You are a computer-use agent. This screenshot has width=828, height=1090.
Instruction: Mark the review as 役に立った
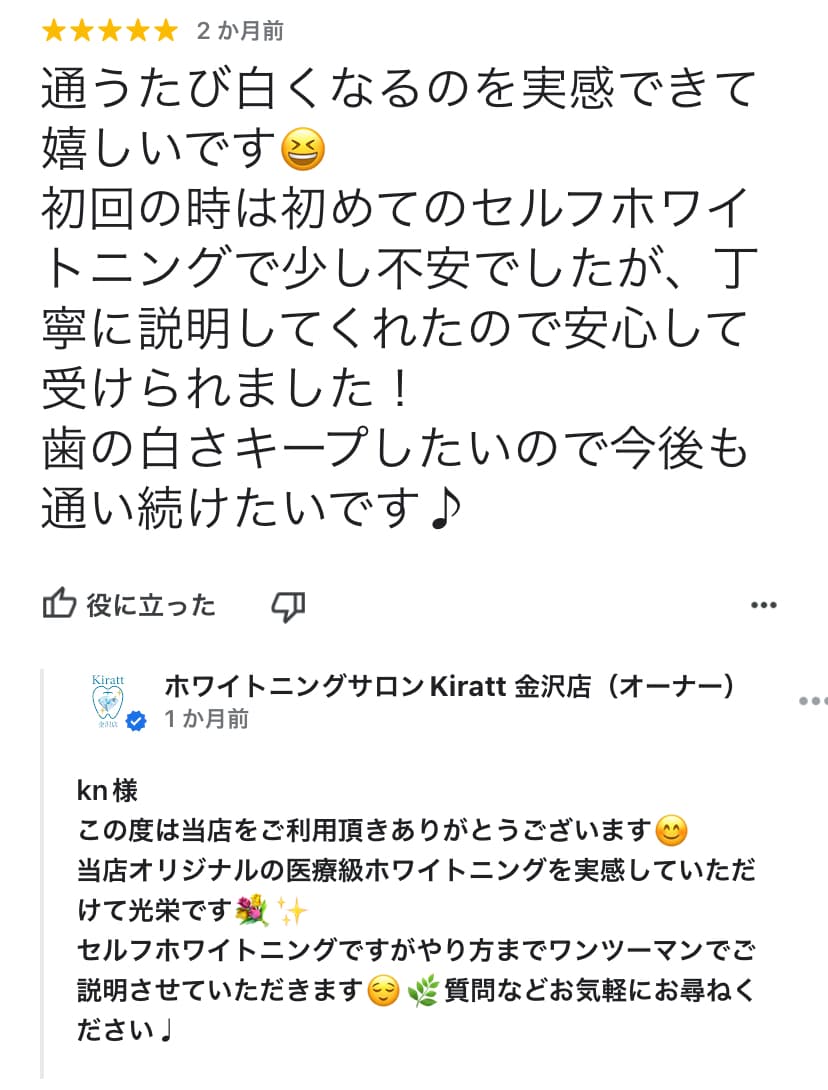point(129,605)
